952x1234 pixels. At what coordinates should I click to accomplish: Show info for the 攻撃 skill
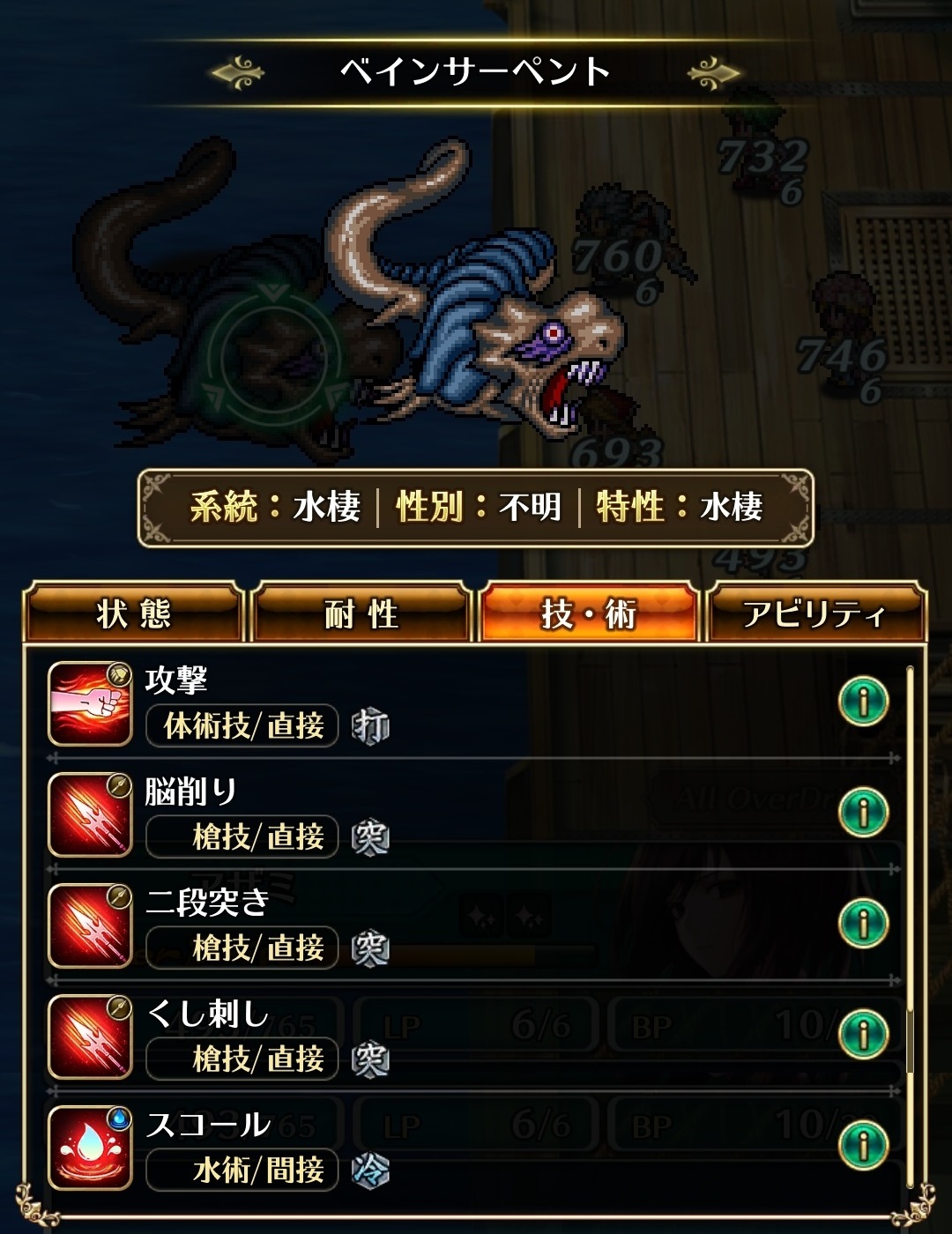tap(863, 702)
